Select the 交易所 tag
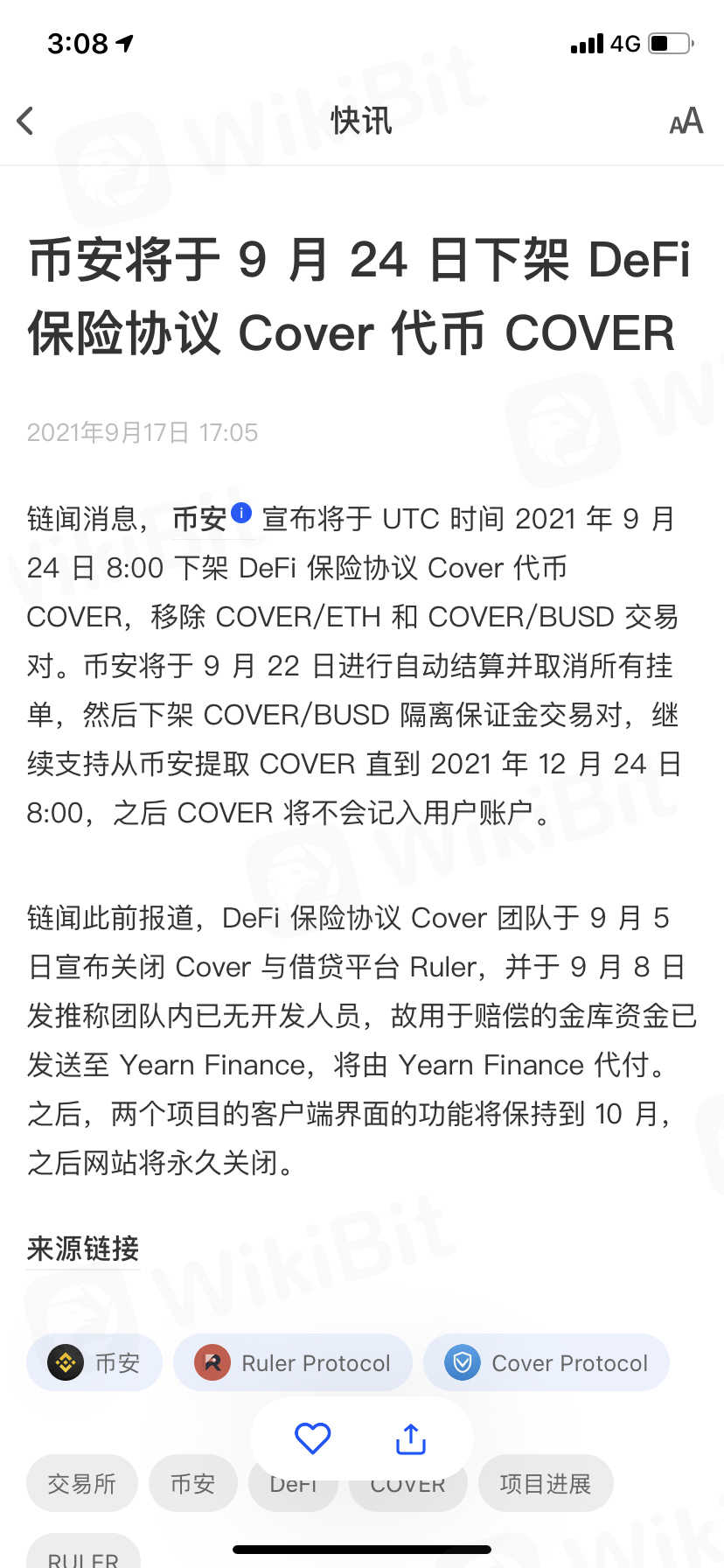The height and width of the screenshot is (1568, 724). click(81, 1483)
